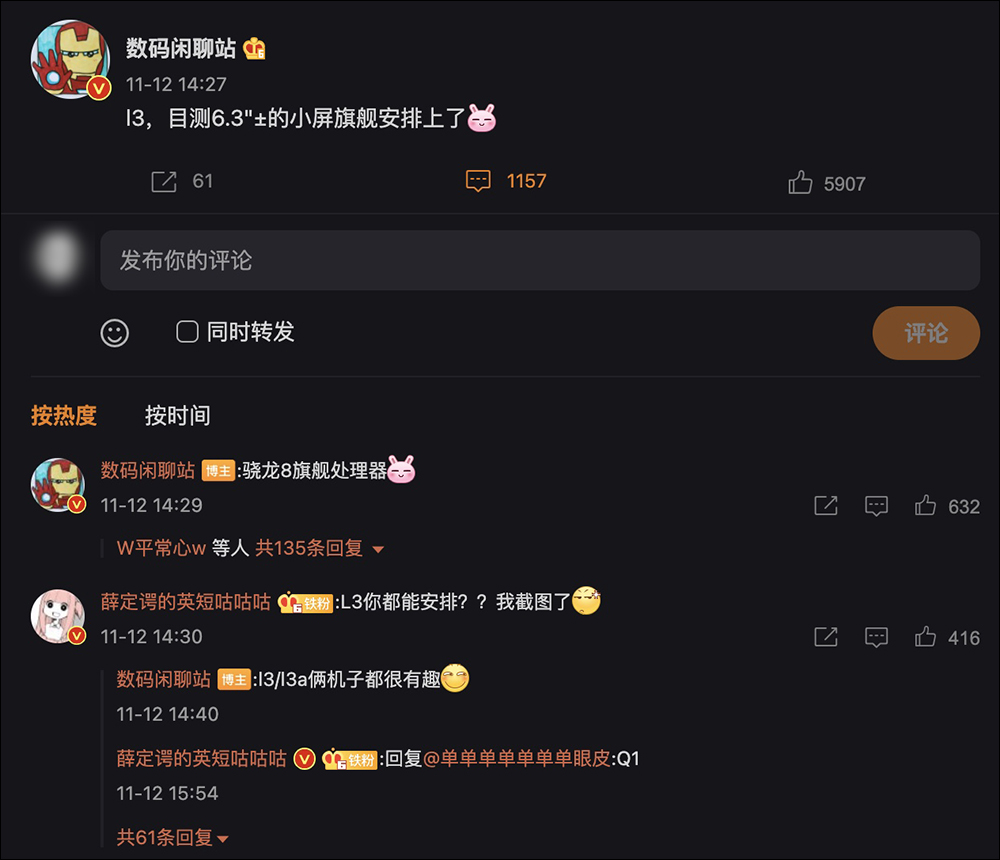Switch to the 按时间 sorting tab
The image size is (1000, 860).
(177, 416)
